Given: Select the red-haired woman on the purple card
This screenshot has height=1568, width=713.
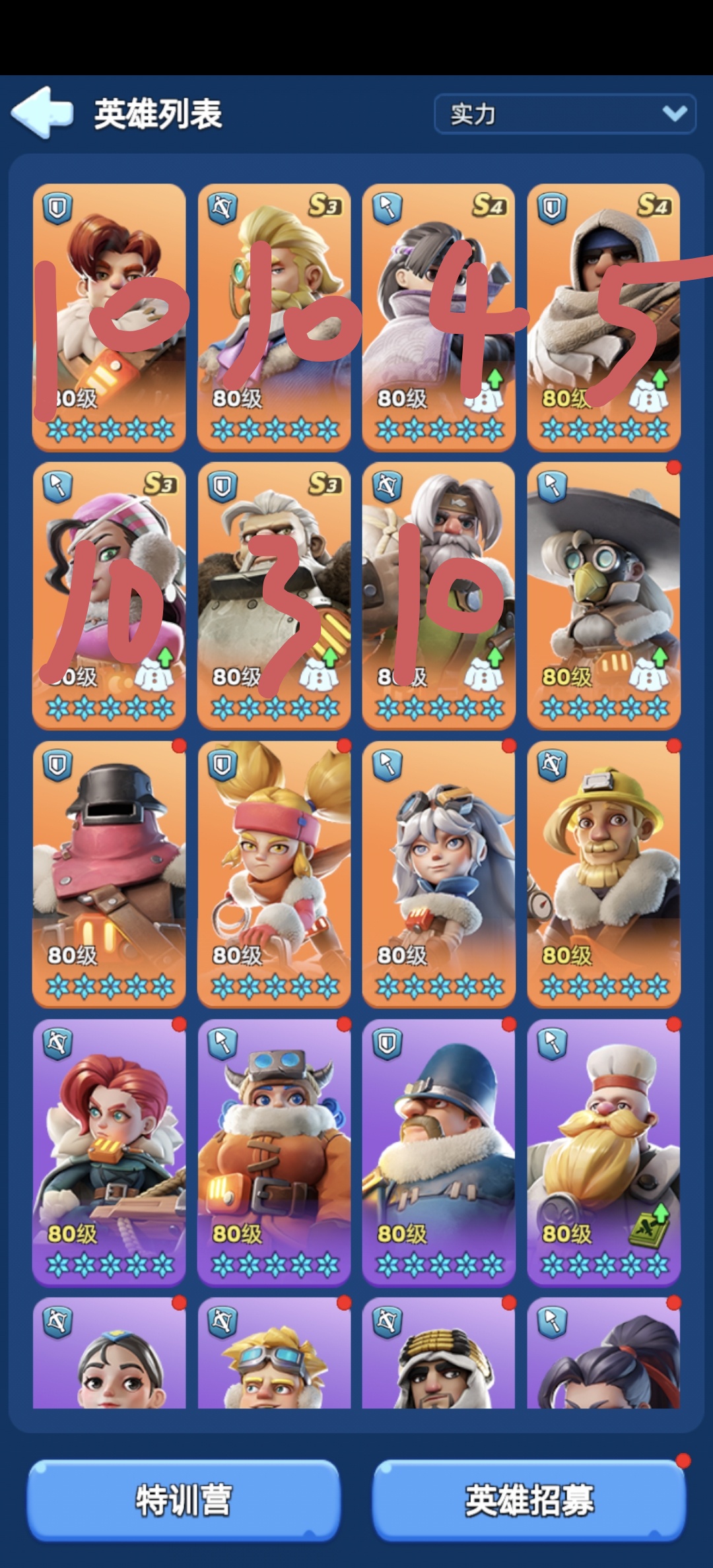Looking at the screenshot, I should click(x=109, y=1151).
